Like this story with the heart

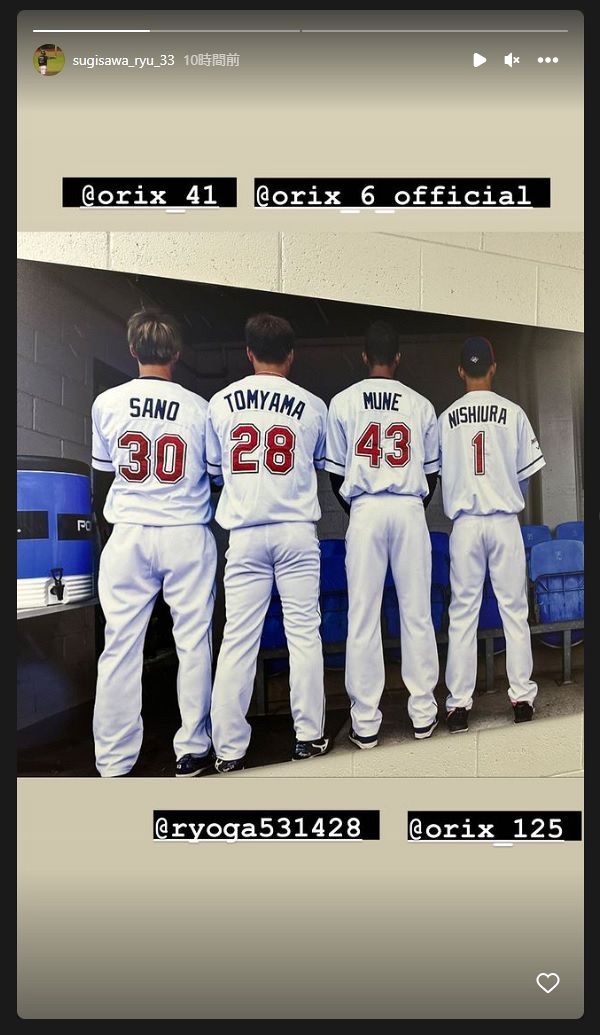(x=547, y=983)
